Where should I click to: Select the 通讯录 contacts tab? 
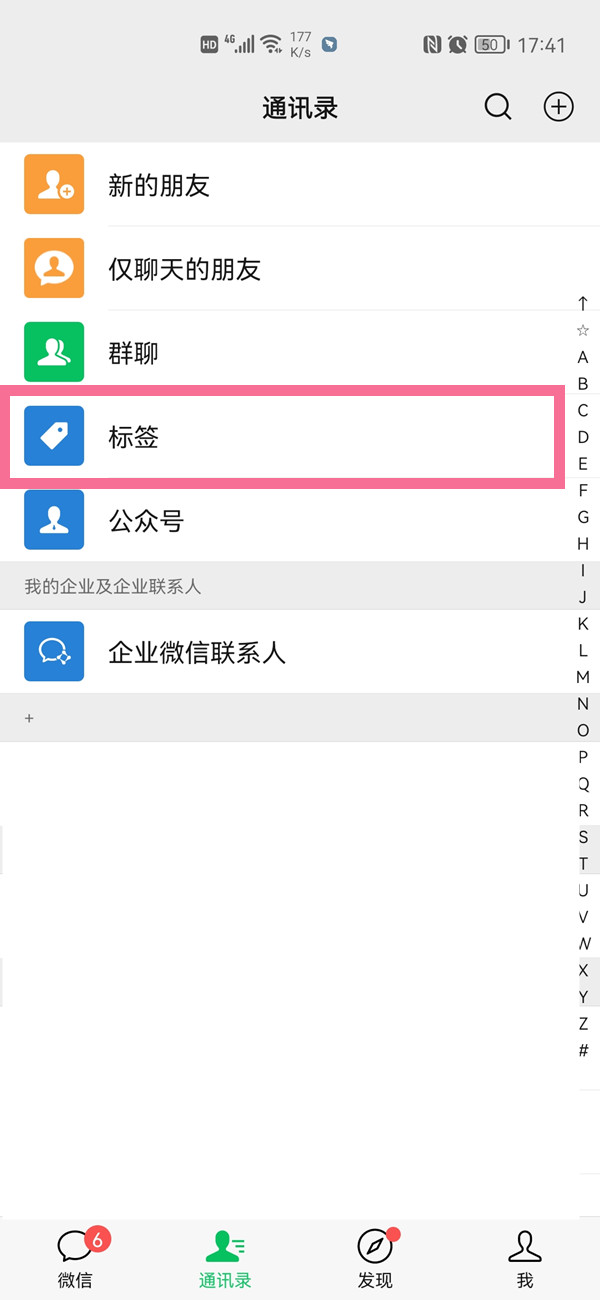point(225,1258)
